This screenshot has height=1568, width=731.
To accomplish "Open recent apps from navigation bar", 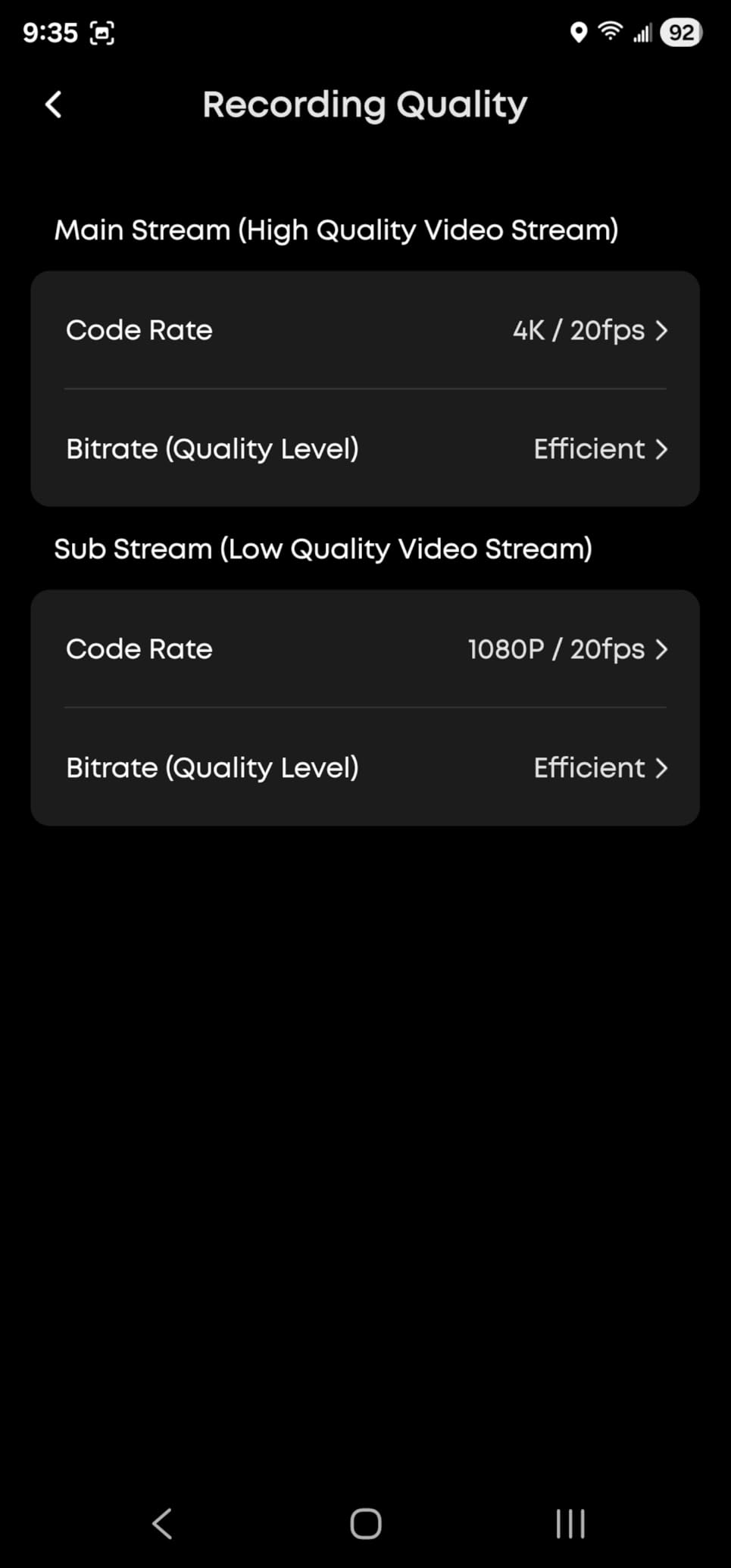I will tap(570, 1523).
